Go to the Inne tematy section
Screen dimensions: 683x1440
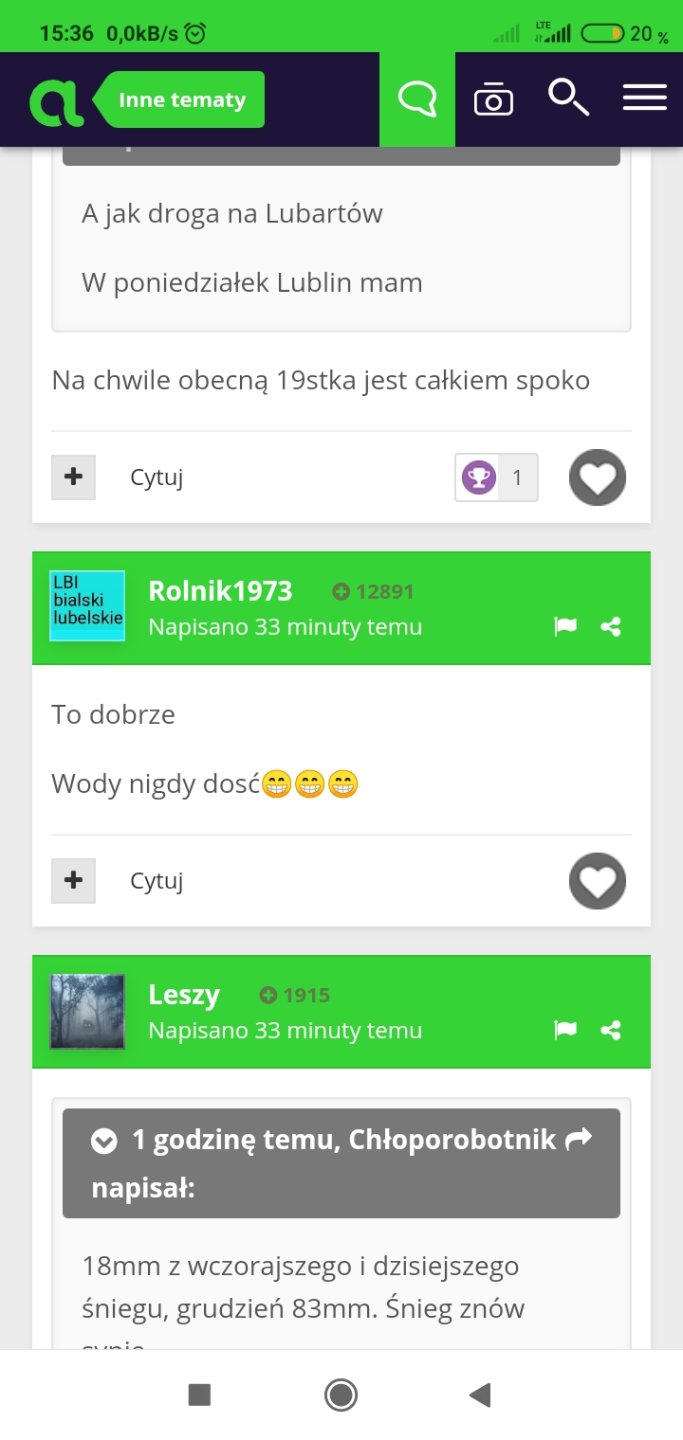[x=182, y=100]
